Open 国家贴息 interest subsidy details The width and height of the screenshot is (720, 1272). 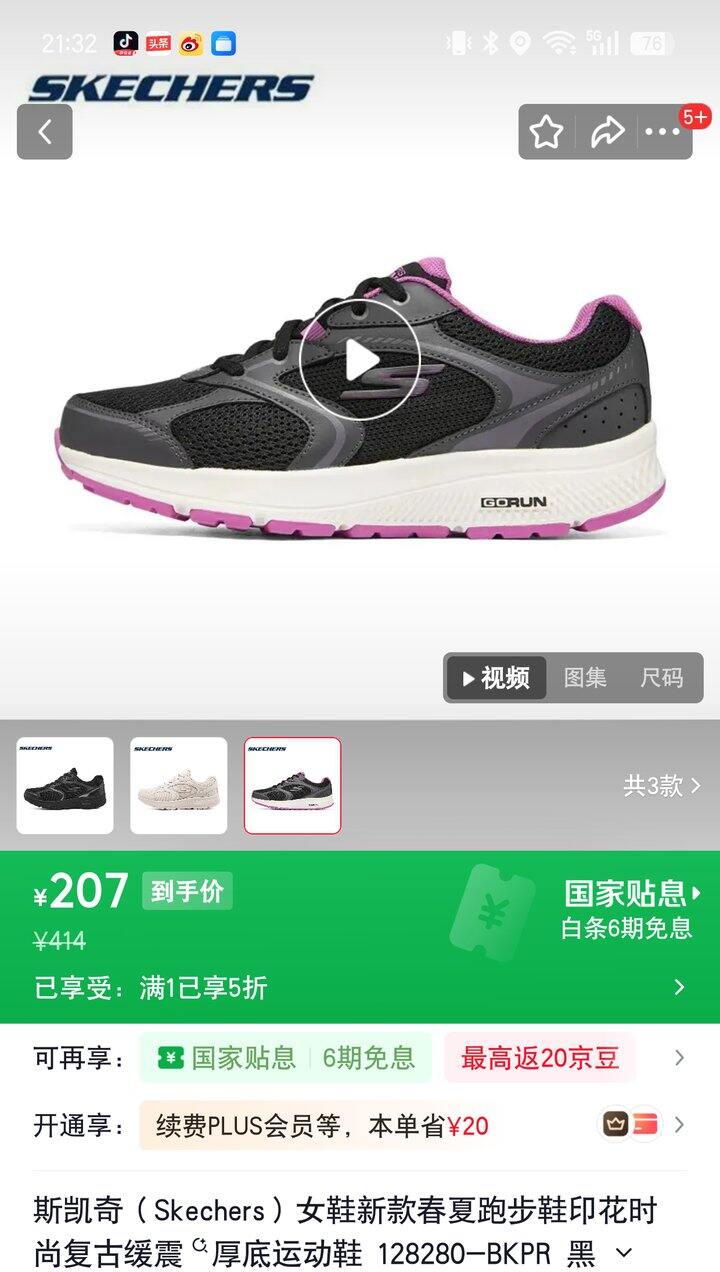(x=632, y=893)
